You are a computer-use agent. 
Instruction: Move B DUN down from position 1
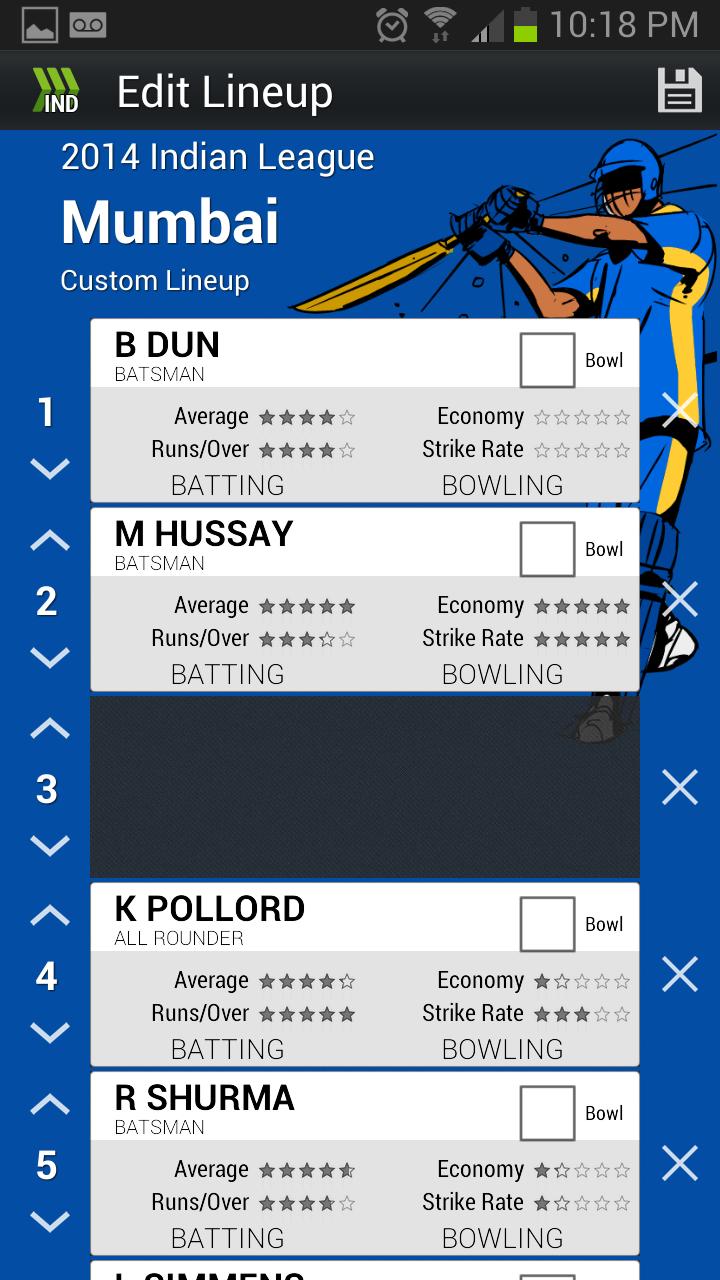point(49,468)
